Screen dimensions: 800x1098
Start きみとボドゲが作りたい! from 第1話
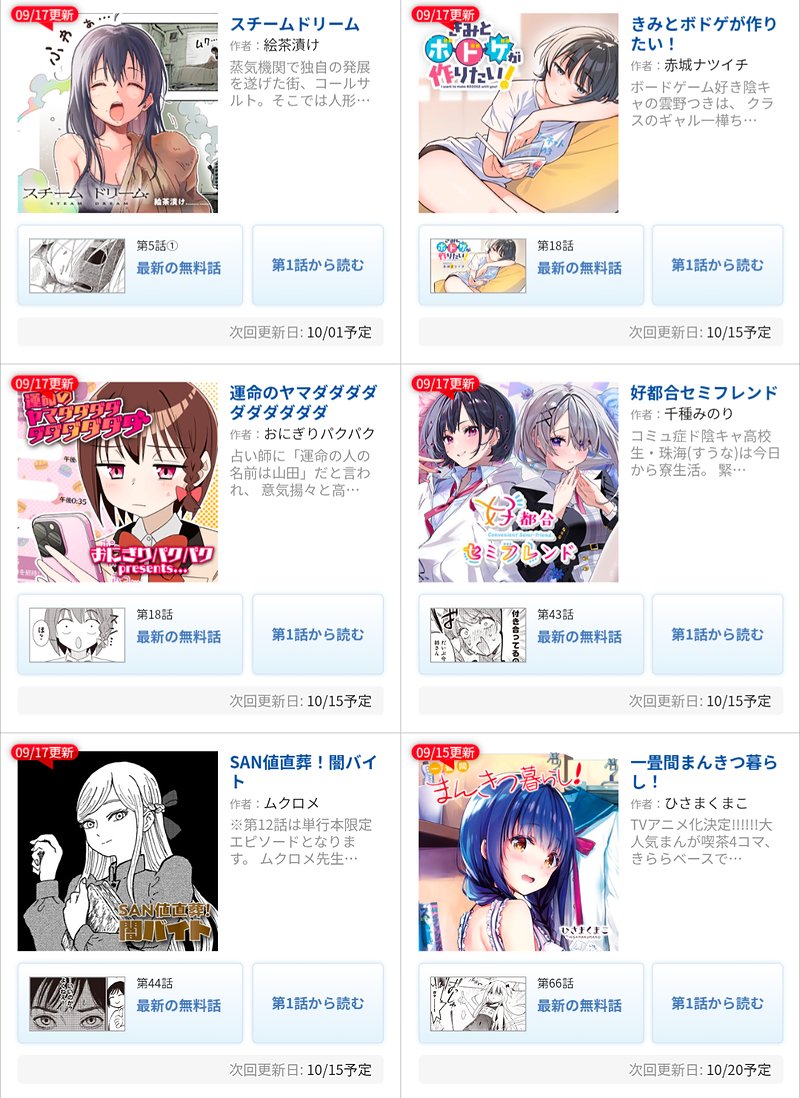click(718, 265)
